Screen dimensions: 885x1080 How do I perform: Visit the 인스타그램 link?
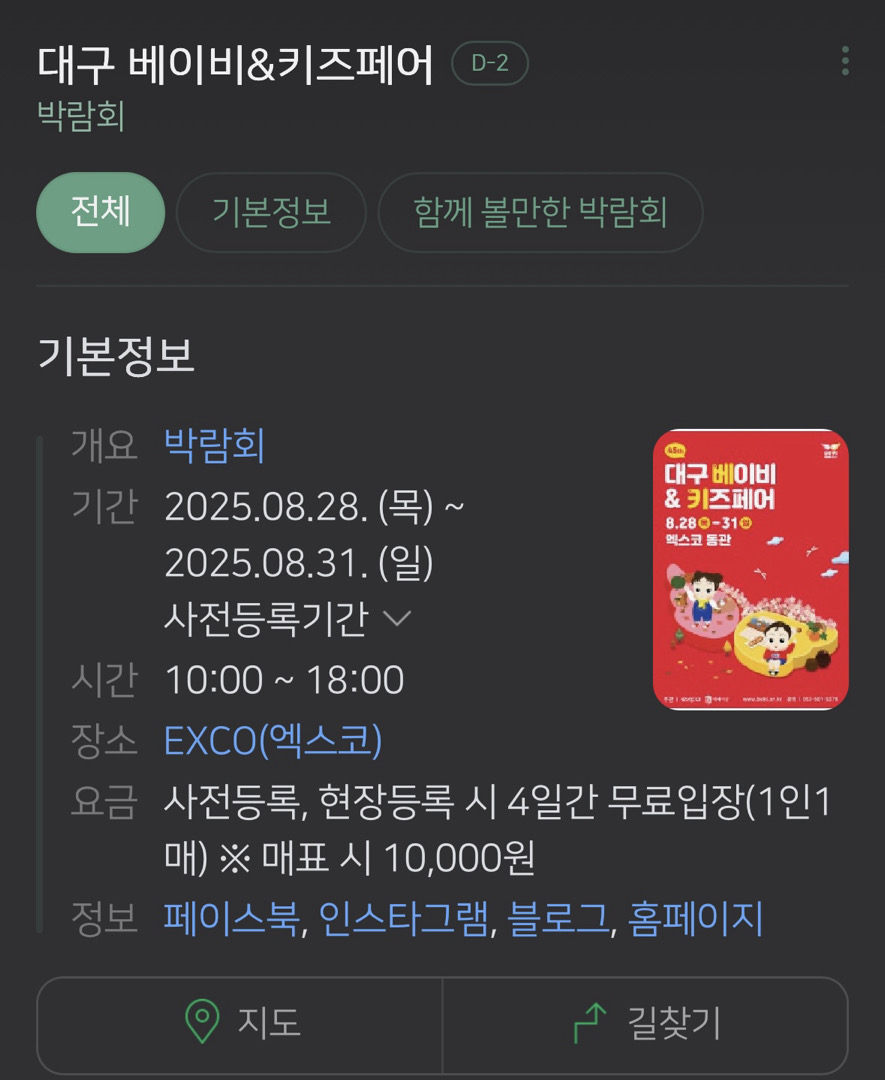click(404, 918)
